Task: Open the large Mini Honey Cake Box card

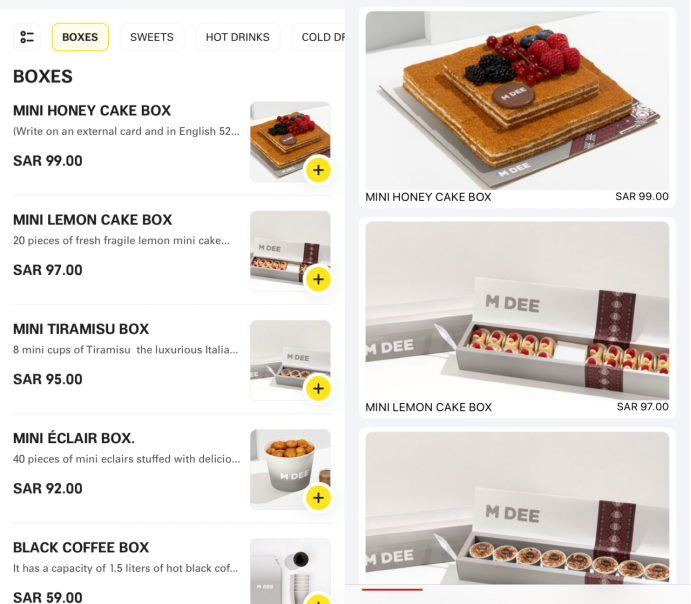Action: click(x=517, y=105)
